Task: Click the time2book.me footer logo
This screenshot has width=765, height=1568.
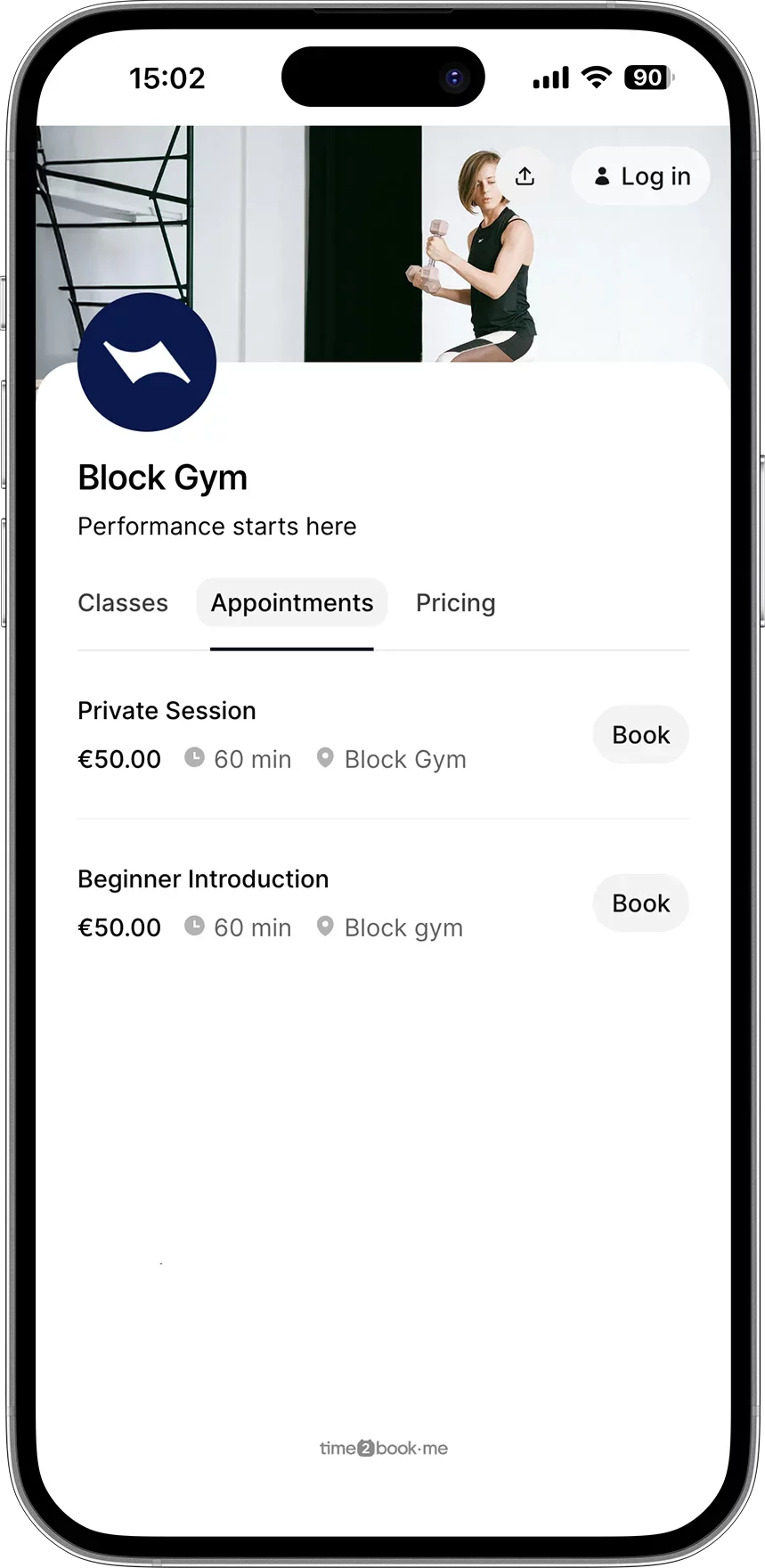Action: (x=383, y=1448)
